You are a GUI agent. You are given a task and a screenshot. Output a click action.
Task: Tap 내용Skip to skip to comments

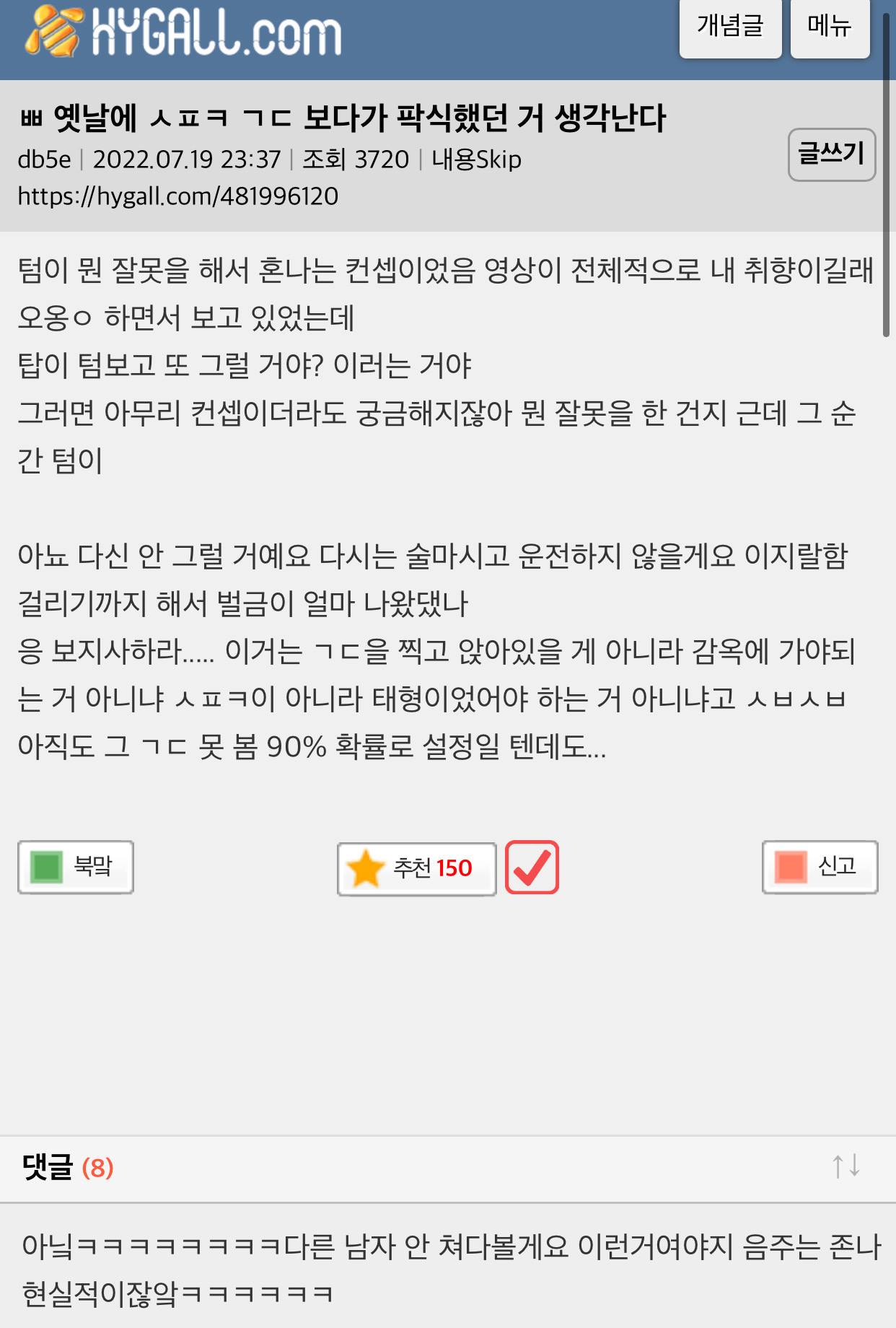[476, 160]
